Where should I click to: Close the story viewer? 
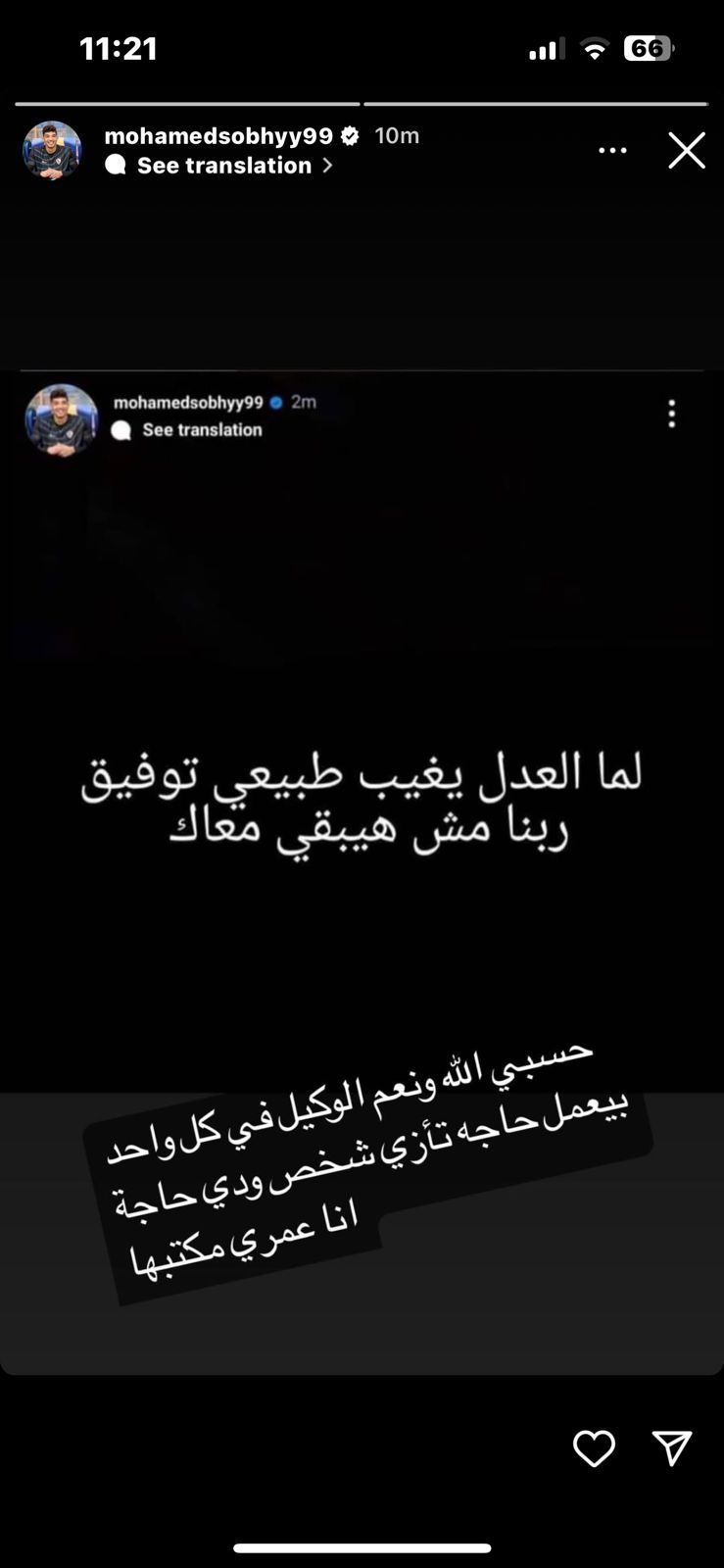click(686, 151)
